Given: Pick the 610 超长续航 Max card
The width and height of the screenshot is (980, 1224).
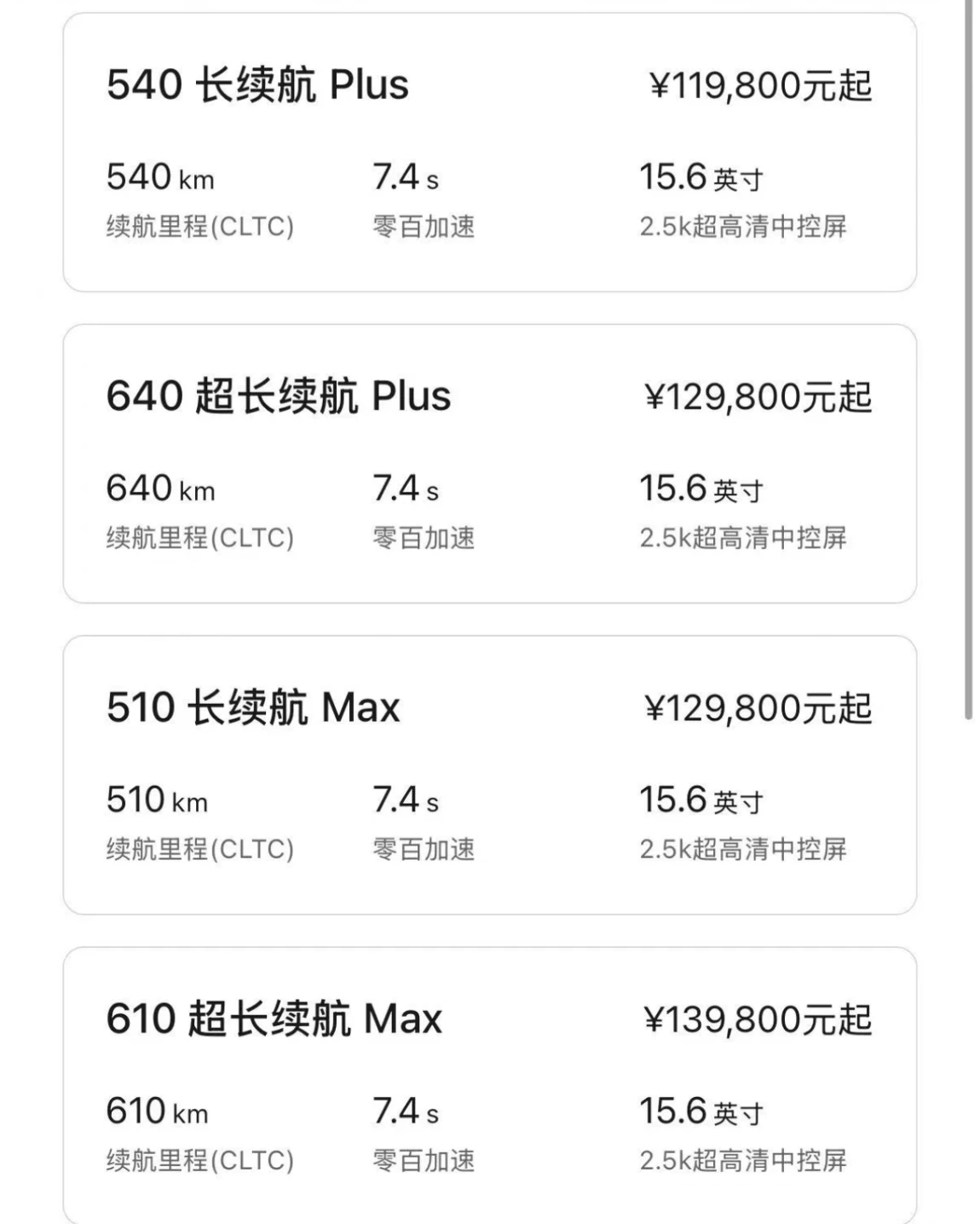Looking at the screenshot, I should point(489,1083).
